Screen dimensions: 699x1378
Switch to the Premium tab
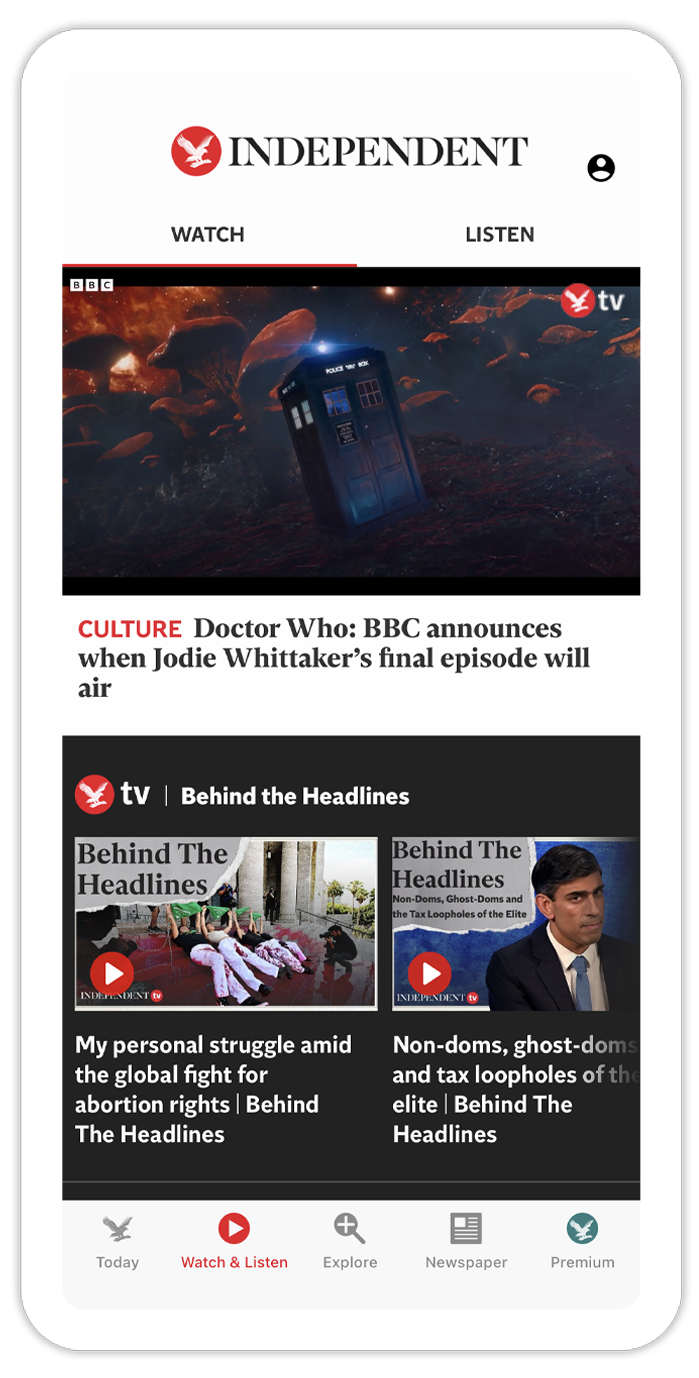click(582, 1241)
